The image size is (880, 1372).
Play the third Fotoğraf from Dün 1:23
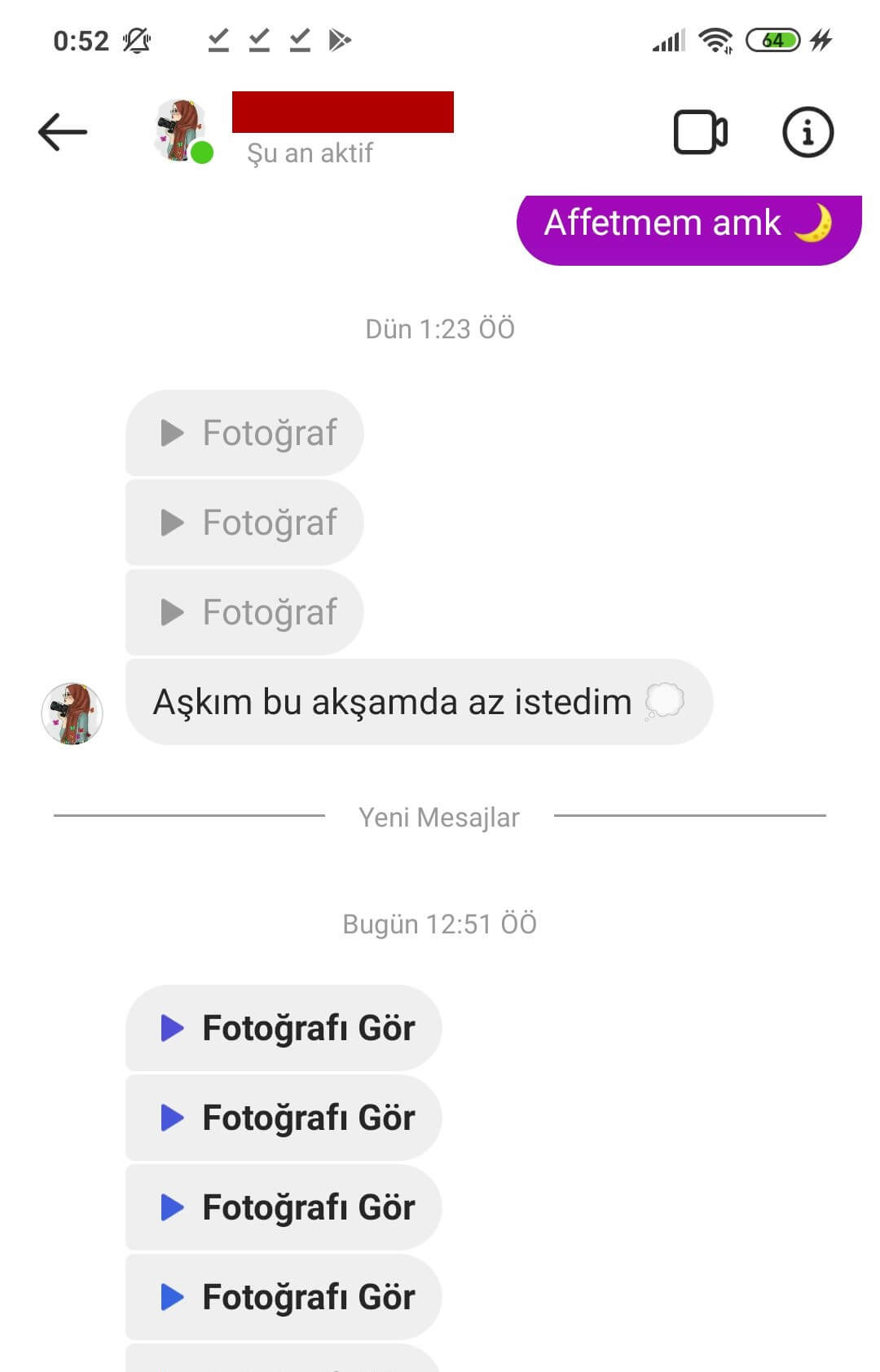click(x=244, y=612)
